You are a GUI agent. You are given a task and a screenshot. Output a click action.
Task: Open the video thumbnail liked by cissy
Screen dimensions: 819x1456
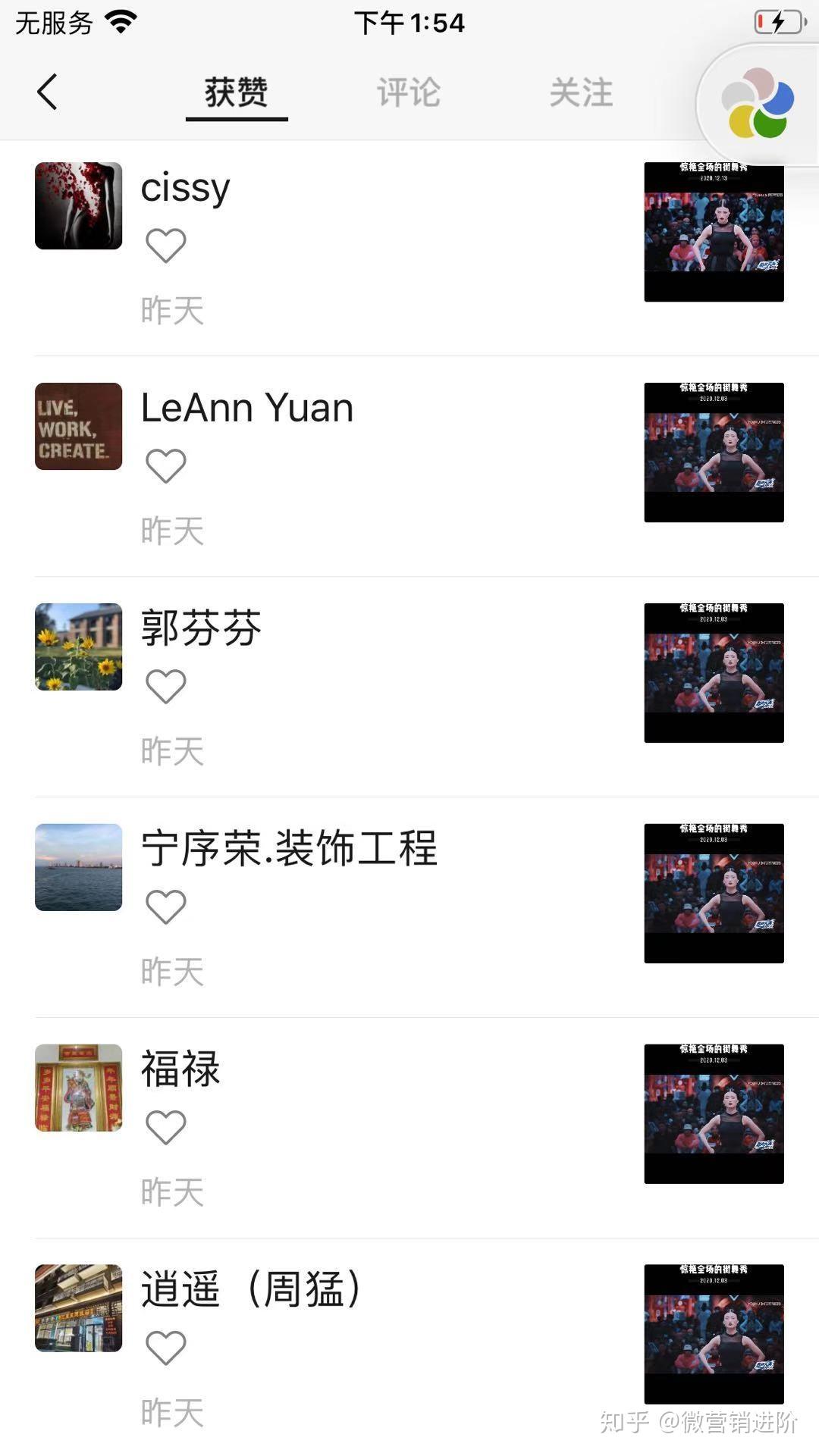pos(714,232)
